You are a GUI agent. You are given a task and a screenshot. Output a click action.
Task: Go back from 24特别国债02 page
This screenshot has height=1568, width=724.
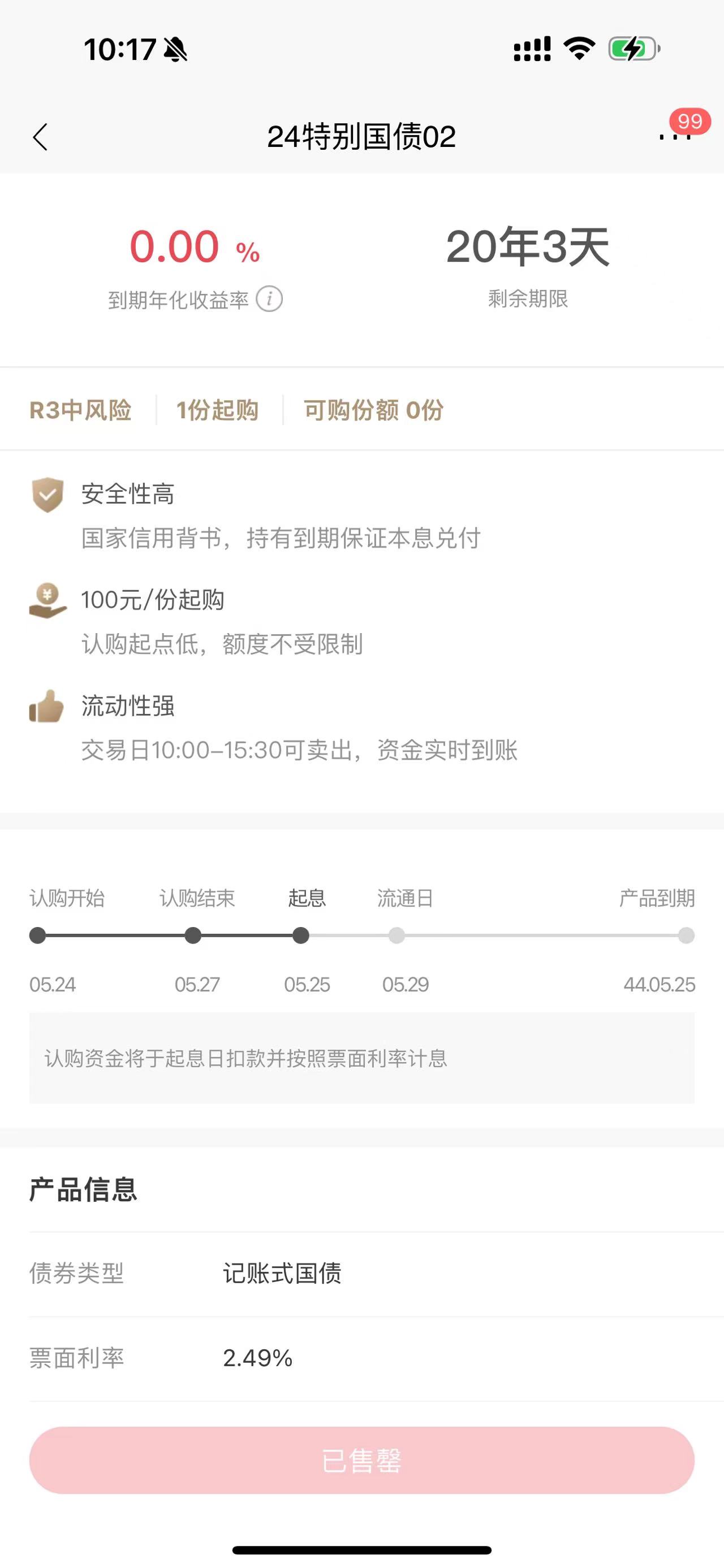40,137
